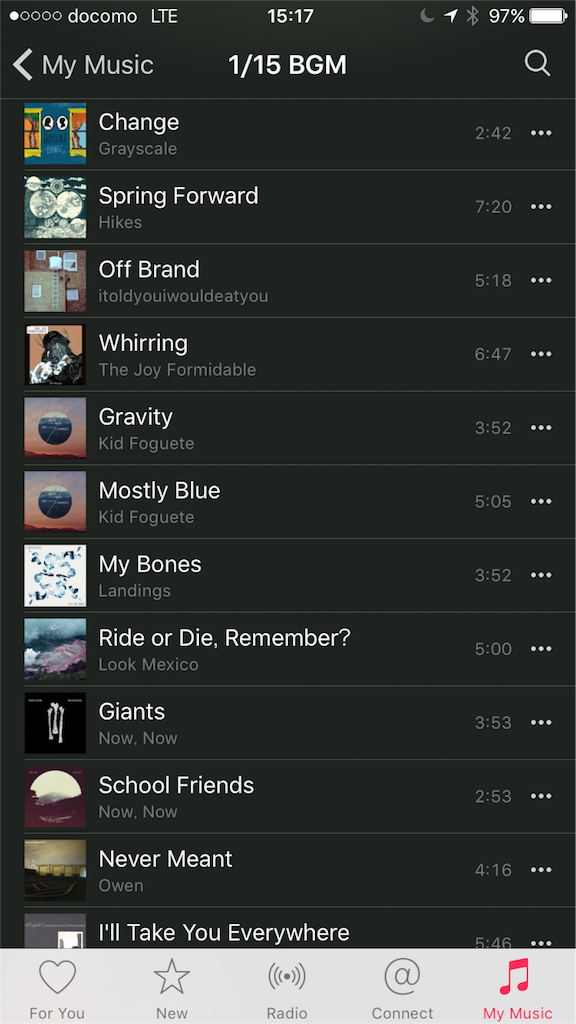576x1024 pixels.
Task: Go back to My Music
Action: [83, 65]
